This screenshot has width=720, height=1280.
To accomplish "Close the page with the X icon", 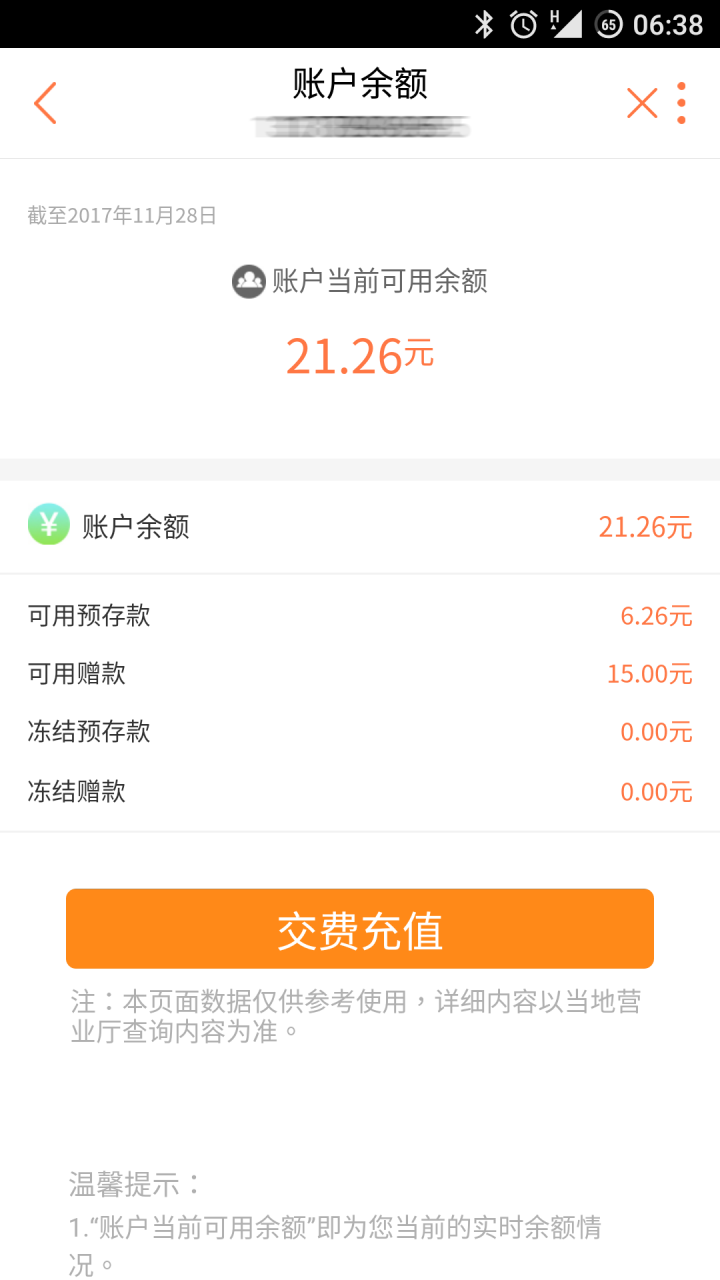I will tap(642, 103).
